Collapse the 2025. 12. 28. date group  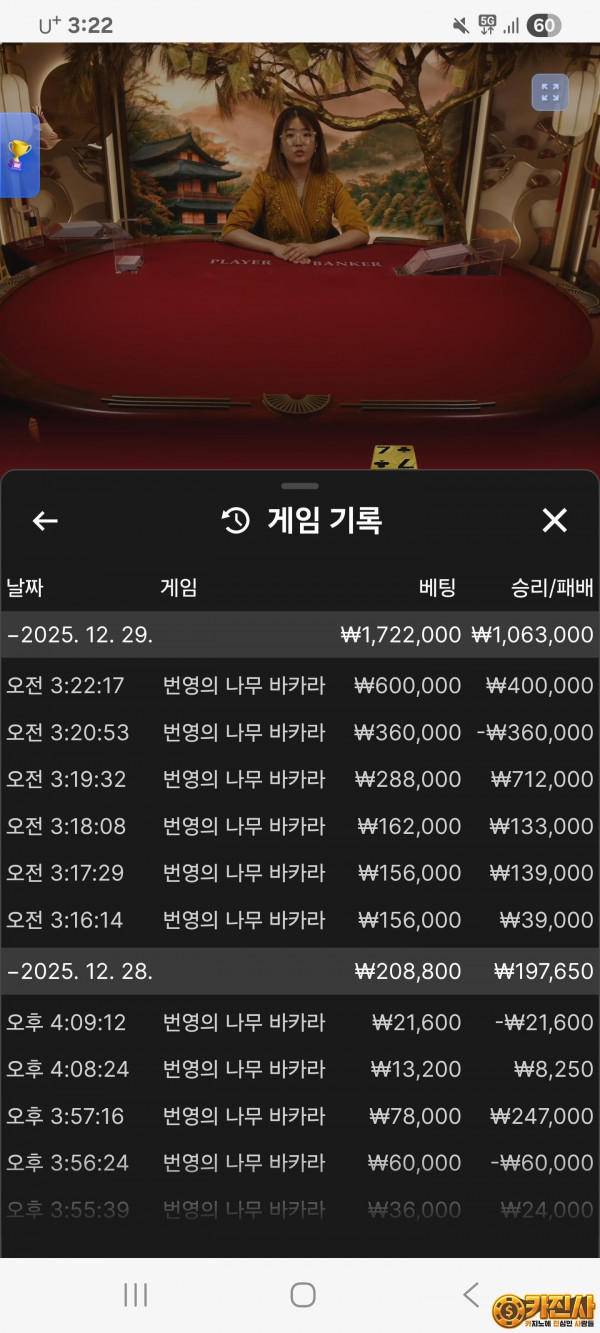pyautogui.click(x=80, y=971)
